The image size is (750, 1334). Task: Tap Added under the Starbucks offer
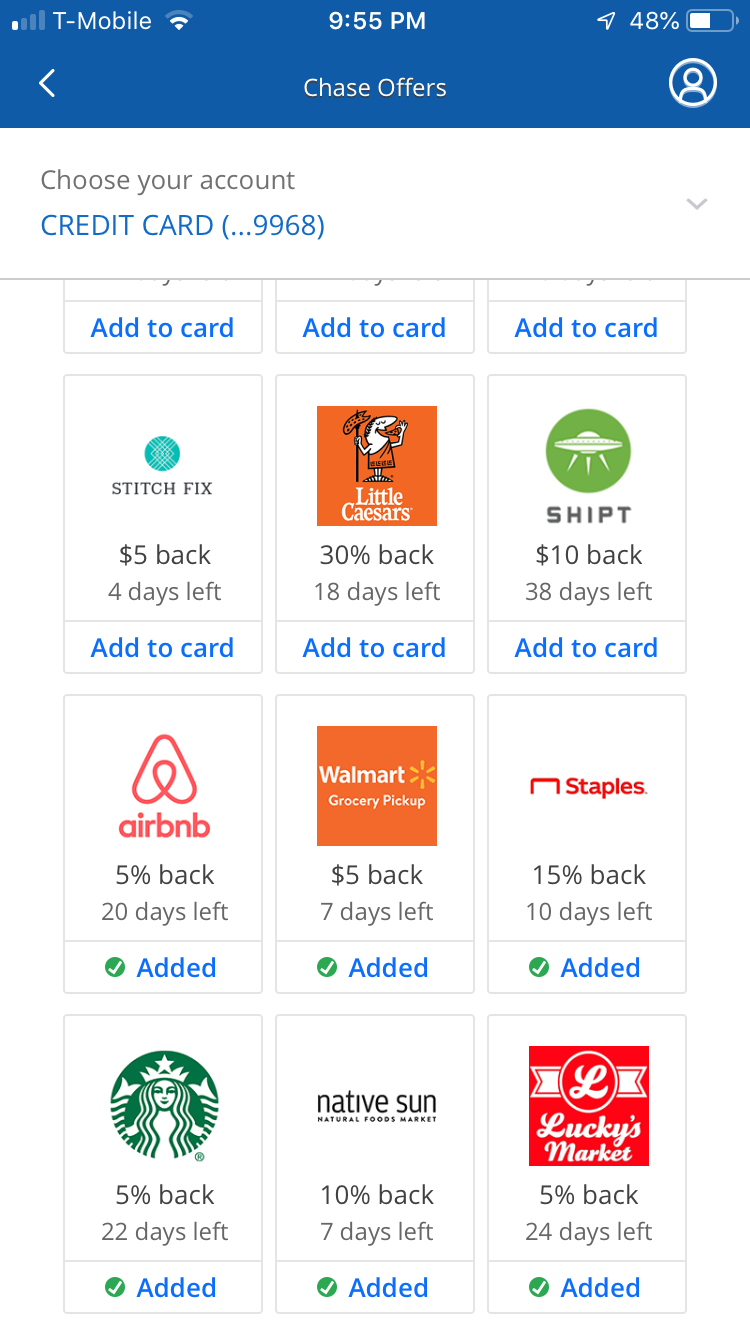click(163, 1287)
